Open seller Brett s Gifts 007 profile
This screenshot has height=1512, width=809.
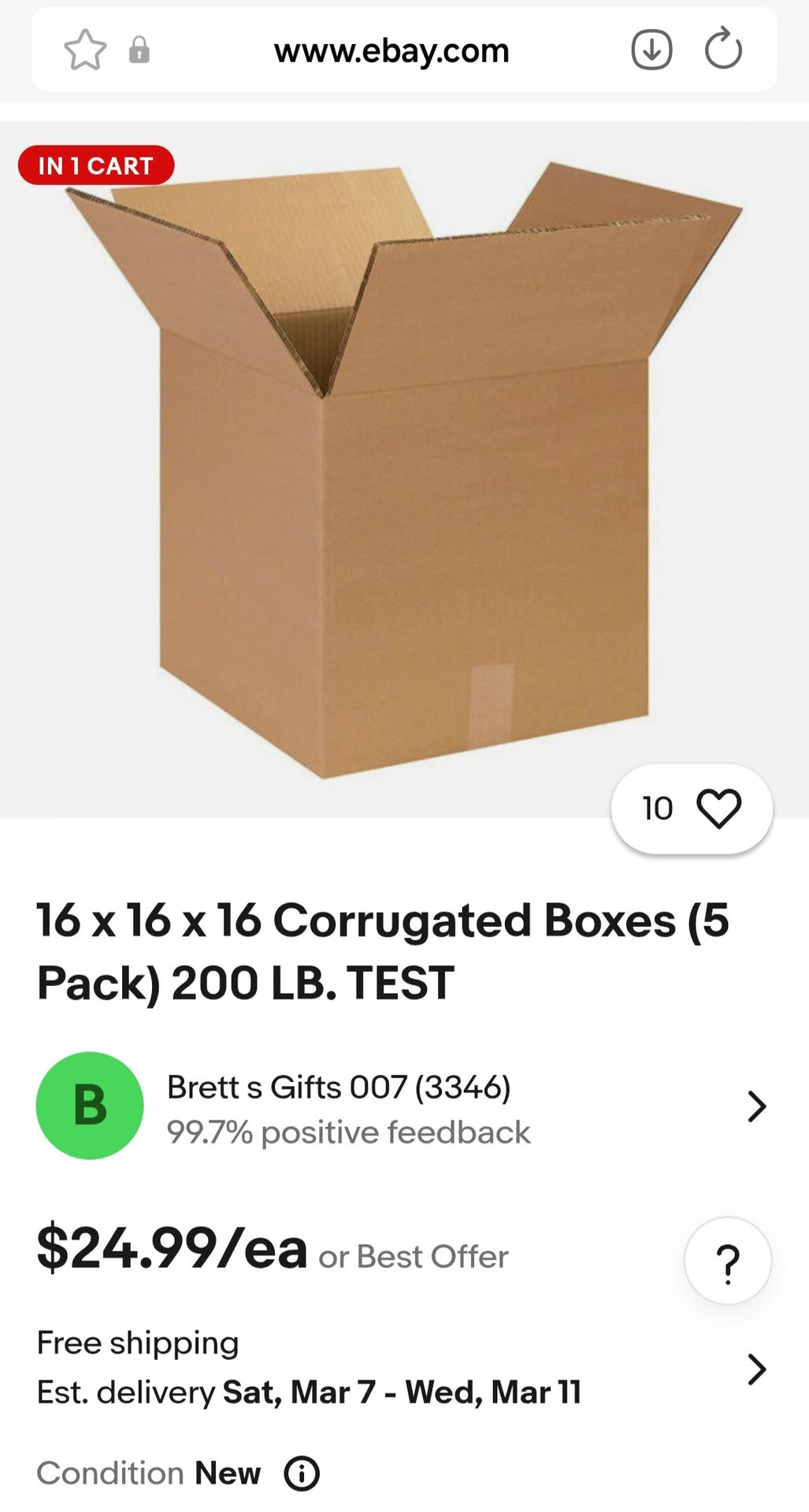402,1106
